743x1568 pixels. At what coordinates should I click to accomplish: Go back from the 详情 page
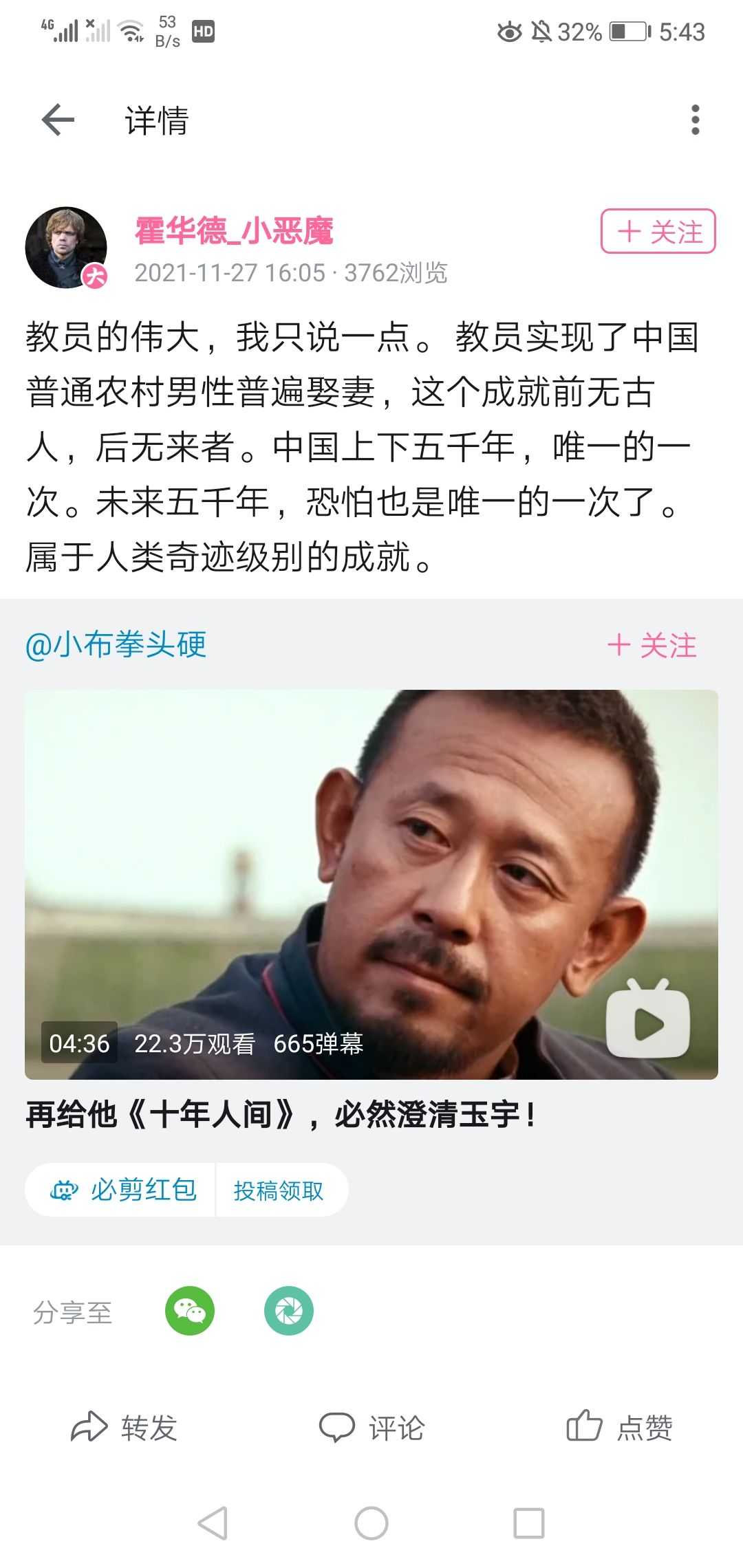pyautogui.click(x=58, y=120)
